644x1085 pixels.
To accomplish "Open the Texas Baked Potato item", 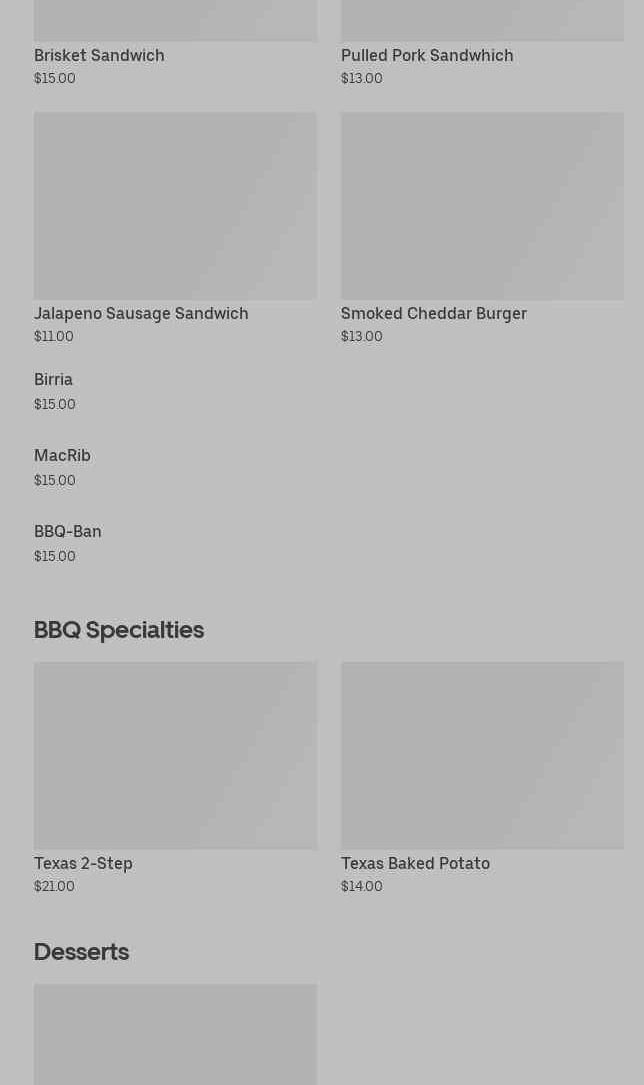I will tap(482, 778).
